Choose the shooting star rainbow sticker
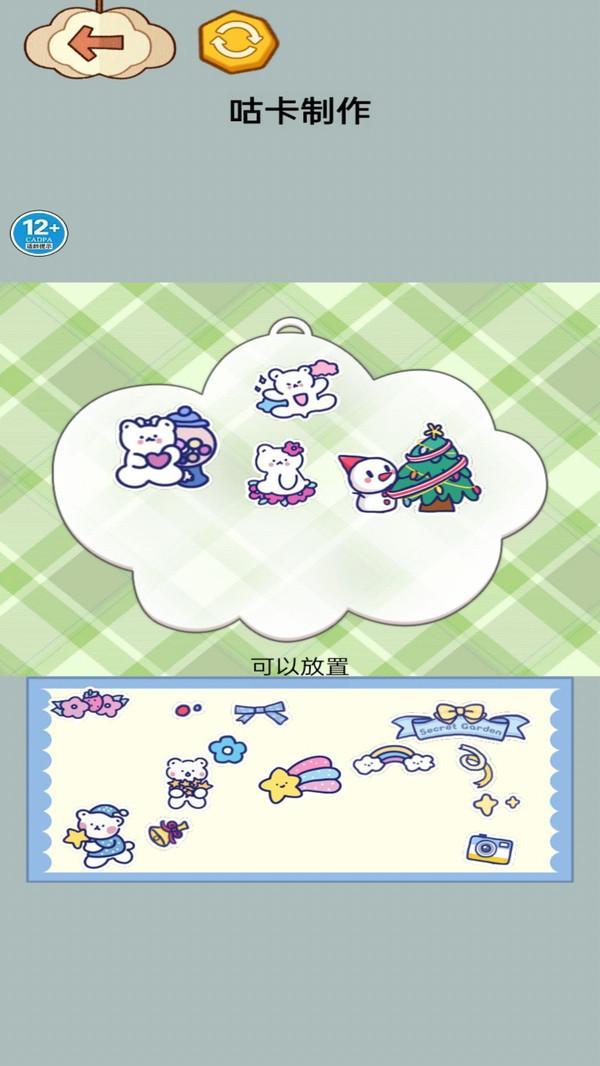 298,779
